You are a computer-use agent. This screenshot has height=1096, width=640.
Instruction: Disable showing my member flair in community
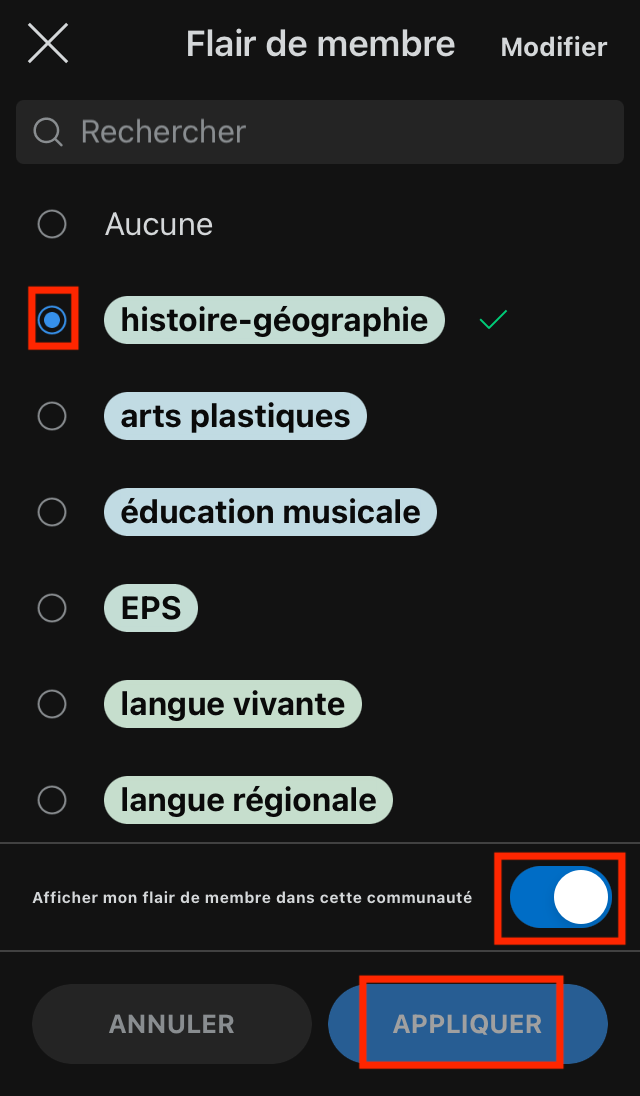tap(560, 897)
